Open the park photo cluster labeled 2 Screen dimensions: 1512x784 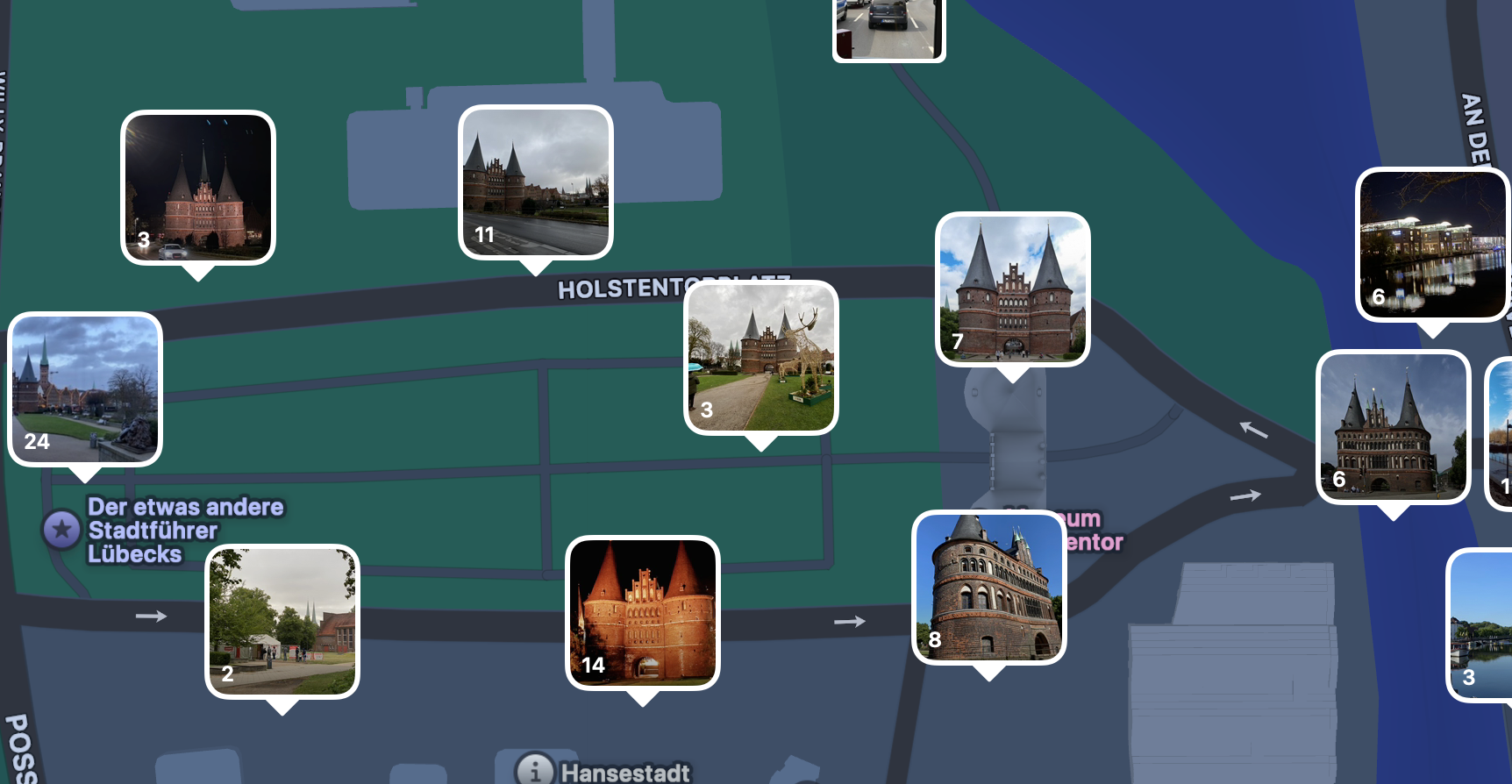click(282, 622)
